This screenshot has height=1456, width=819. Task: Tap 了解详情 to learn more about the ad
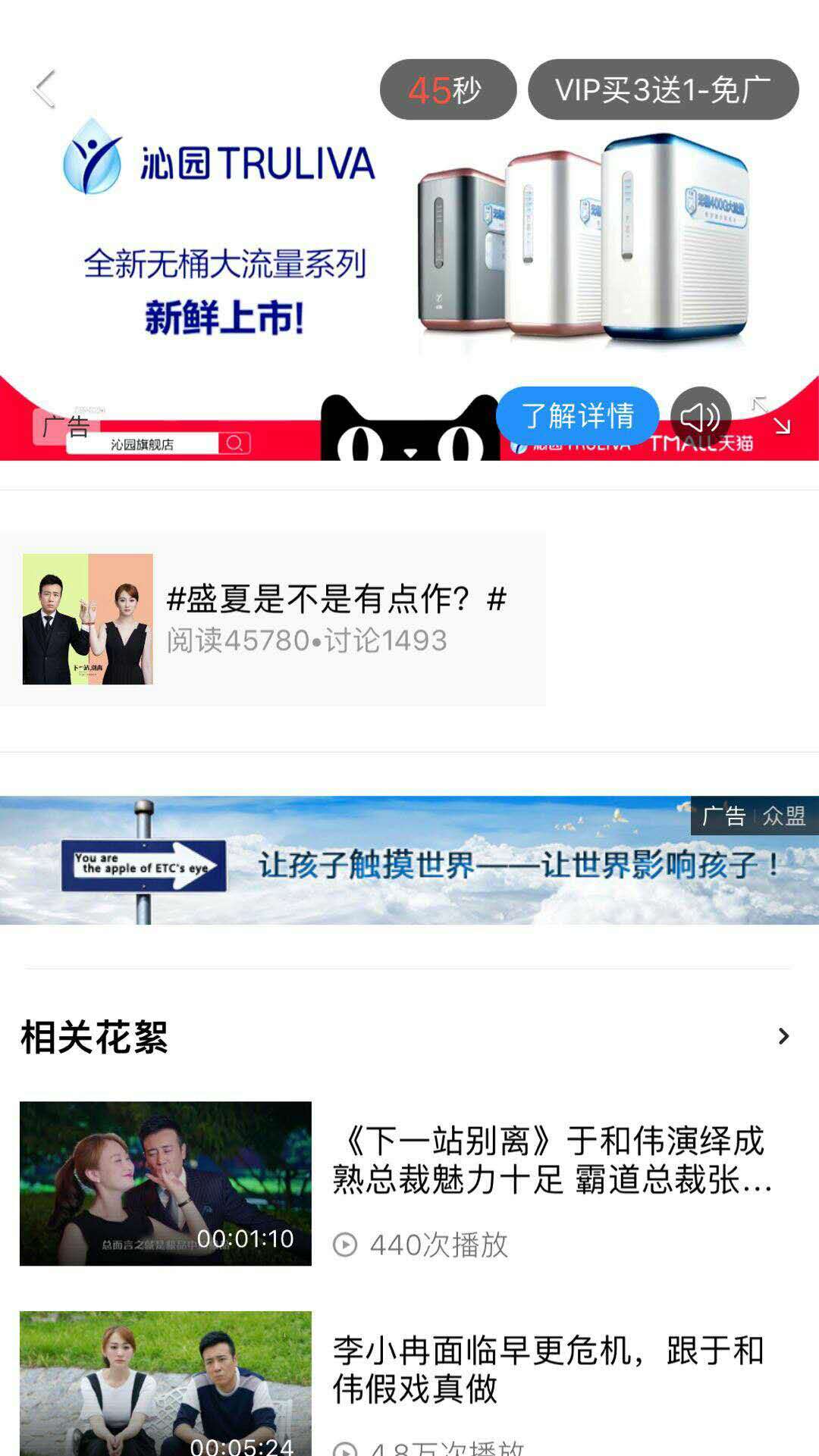577,415
